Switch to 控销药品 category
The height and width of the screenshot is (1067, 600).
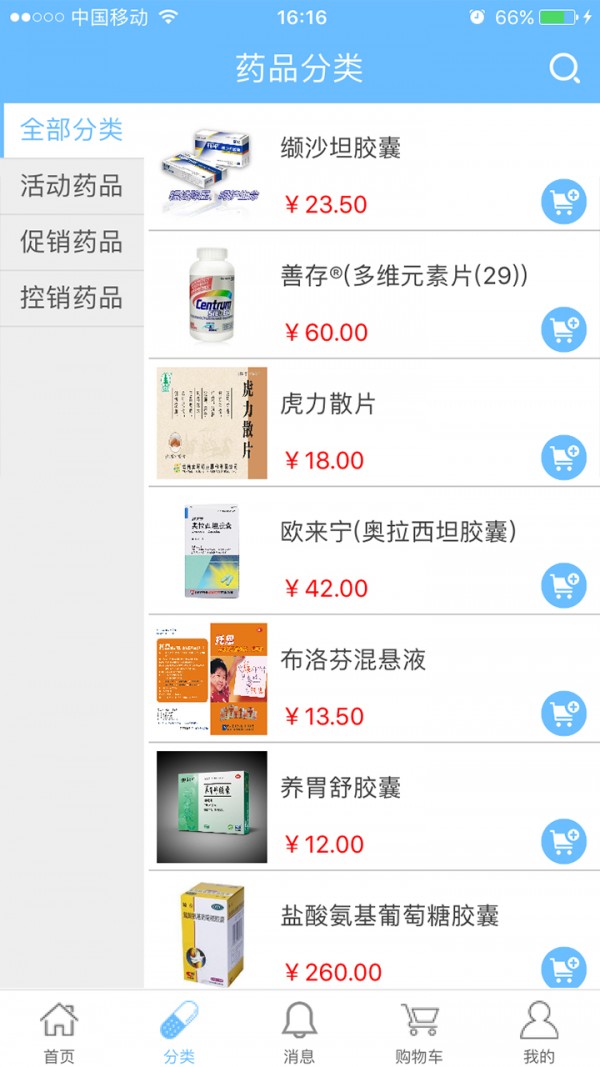pos(72,298)
